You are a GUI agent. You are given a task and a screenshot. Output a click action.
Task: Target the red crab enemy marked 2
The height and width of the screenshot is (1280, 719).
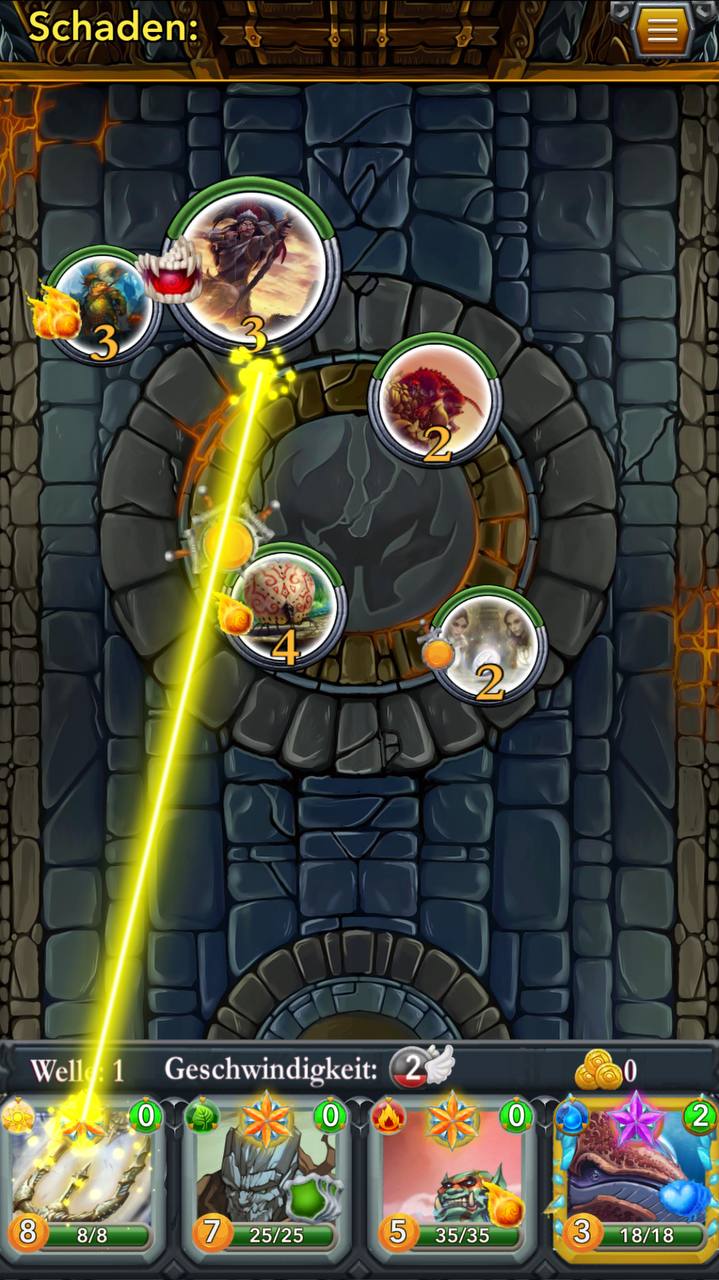coord(435,399)
